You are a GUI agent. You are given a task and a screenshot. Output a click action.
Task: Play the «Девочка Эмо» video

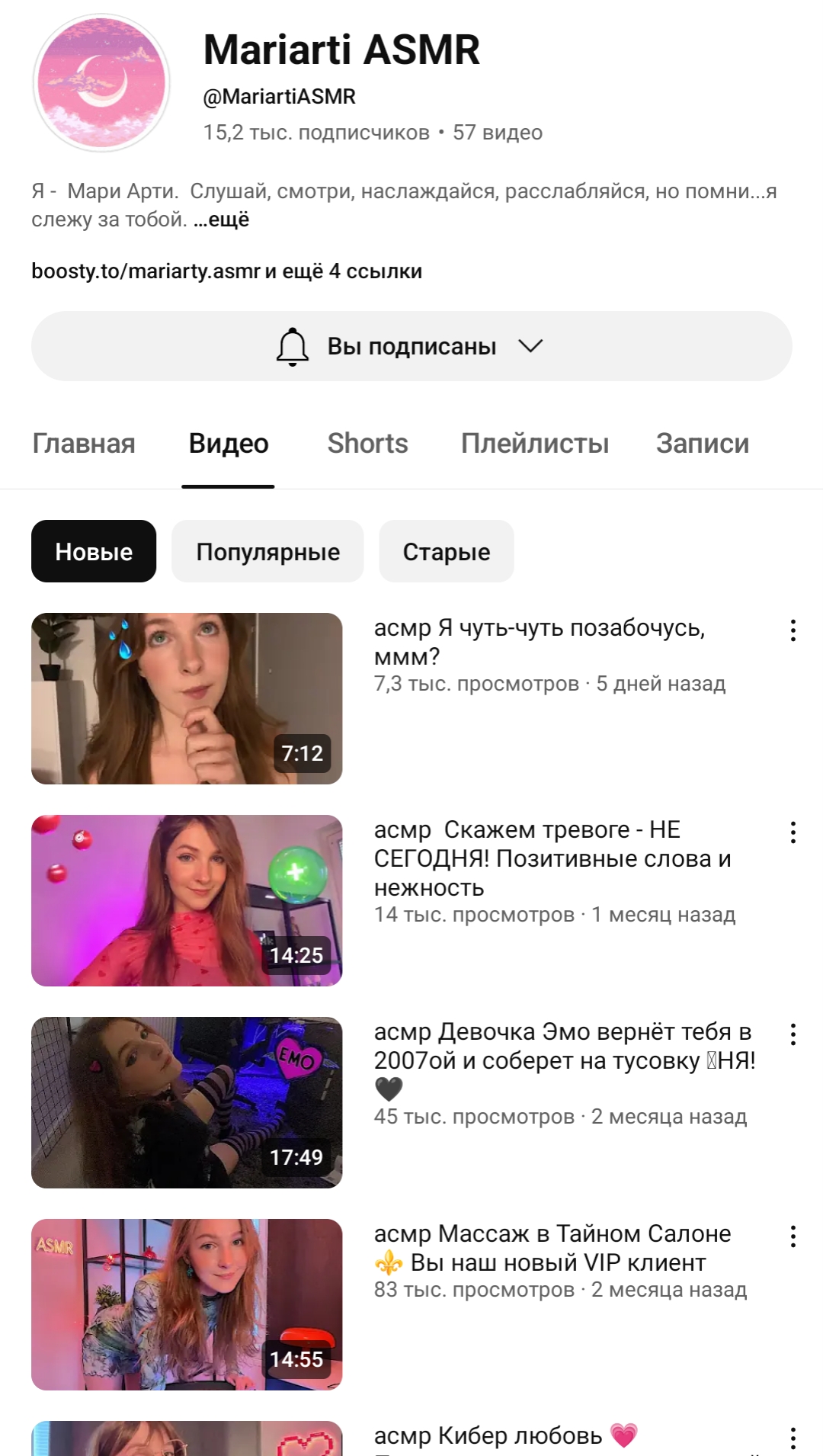(187, 1102)
